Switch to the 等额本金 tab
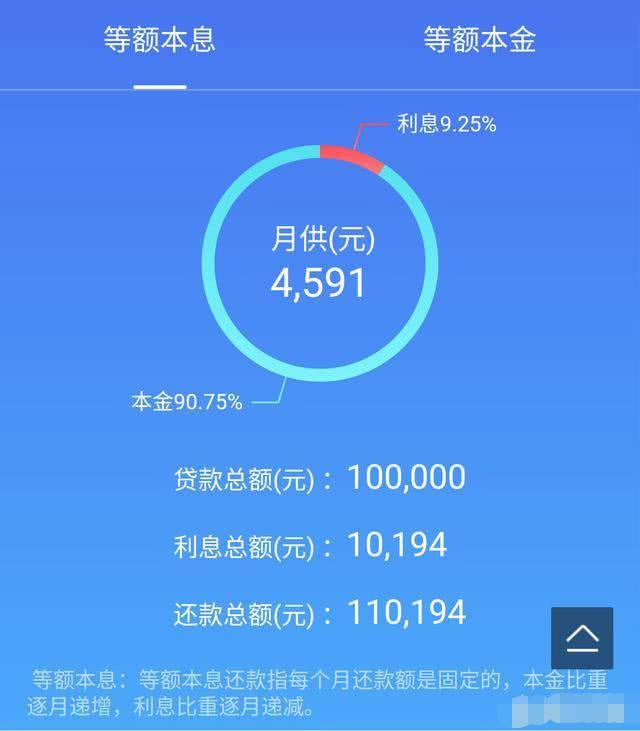The width and height of the screenshot is (640, 731). tap(480, 40)
